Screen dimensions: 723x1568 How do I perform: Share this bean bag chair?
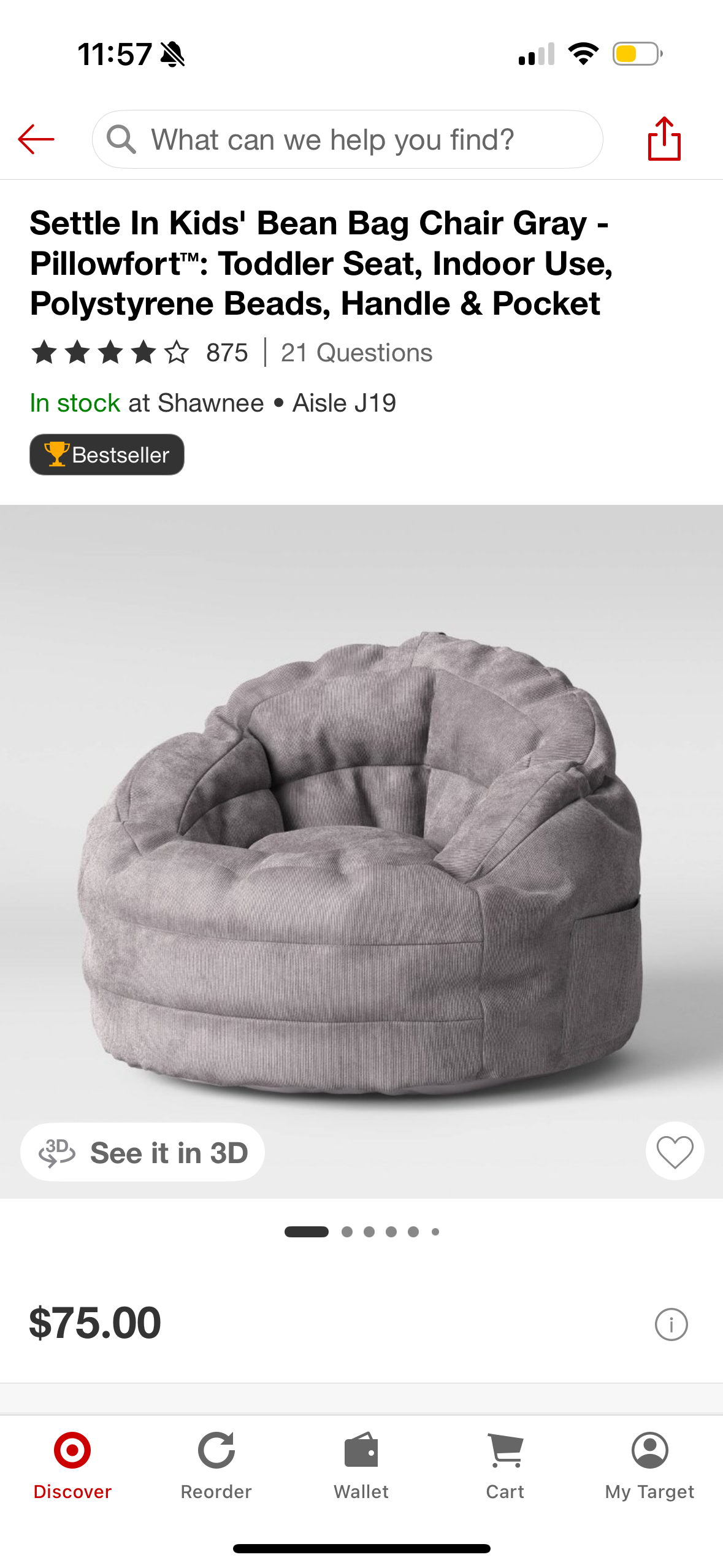click(x=664, y=139)
